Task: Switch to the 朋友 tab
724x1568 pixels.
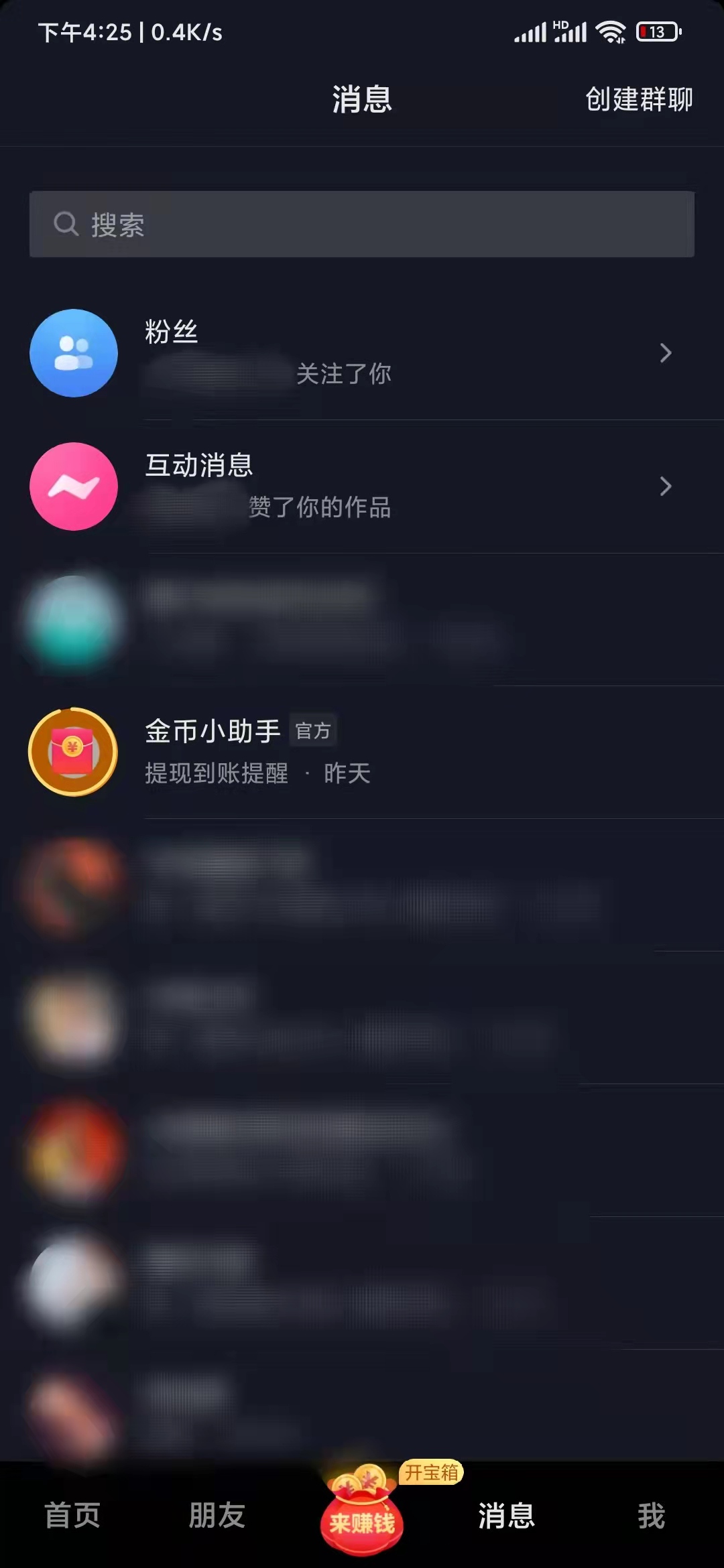Action: pyautogui.click(x=217, y=1518)
